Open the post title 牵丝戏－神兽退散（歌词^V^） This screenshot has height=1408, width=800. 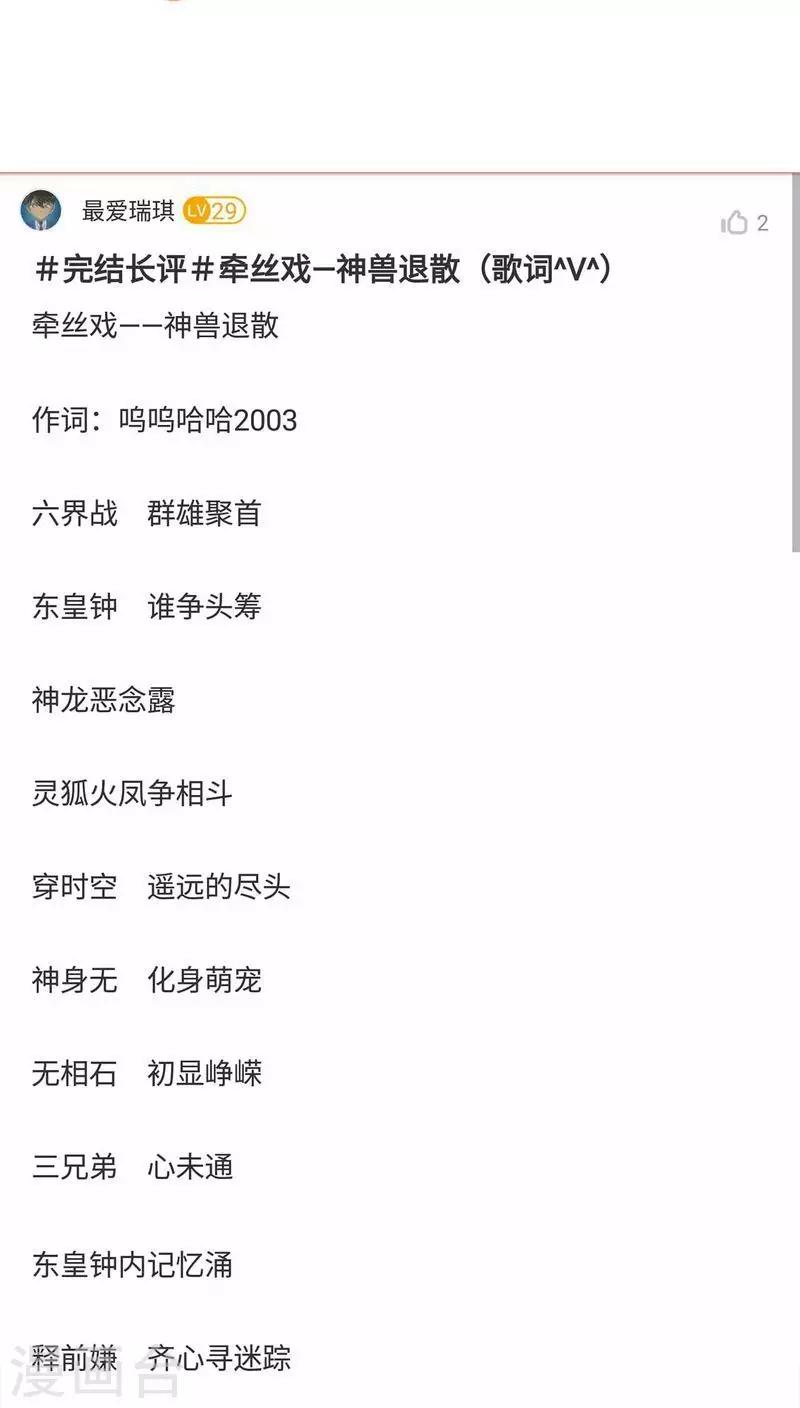[x=410, y=268]
